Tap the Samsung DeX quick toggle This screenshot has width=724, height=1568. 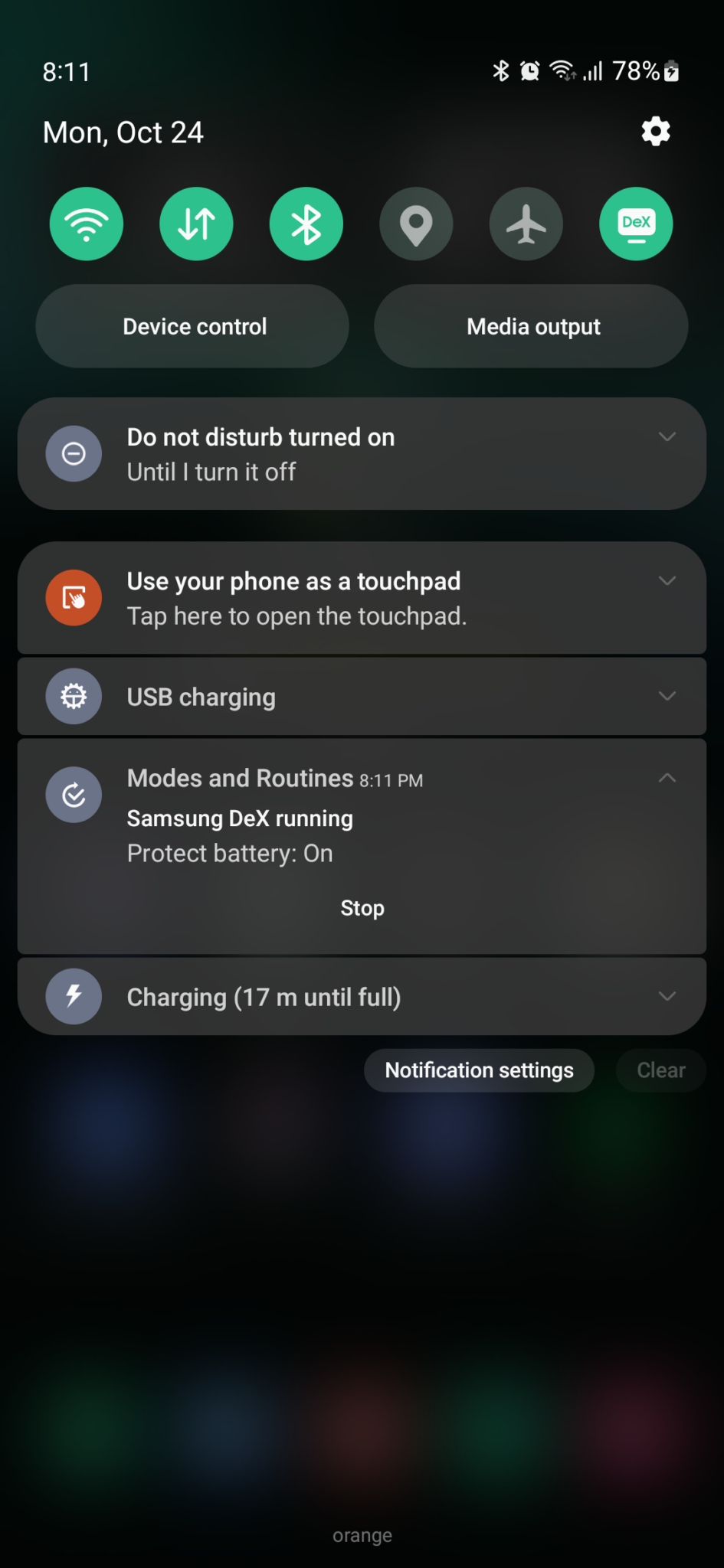(x=636, y=224)
